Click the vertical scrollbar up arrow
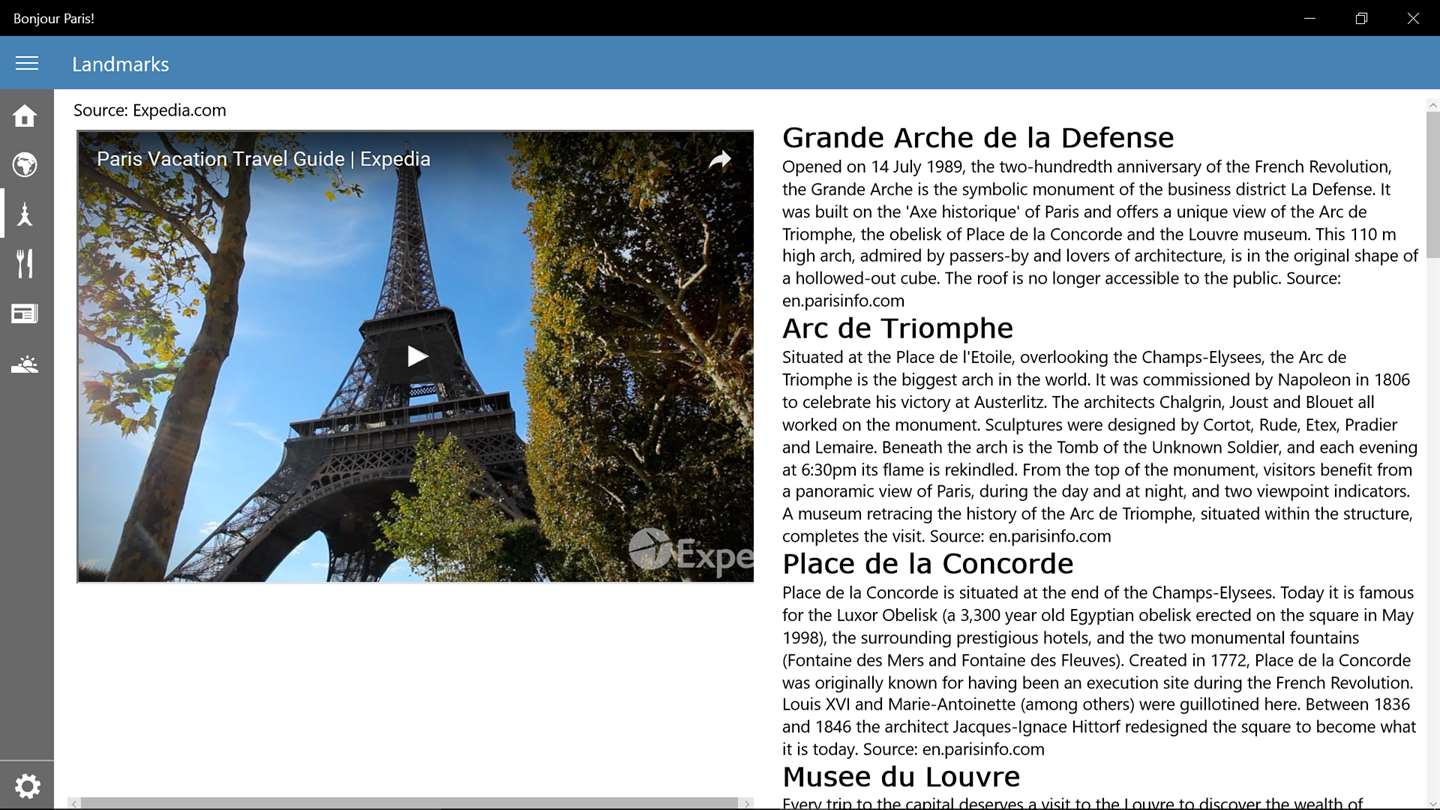Image resolution: width=1440 pixels, height=810 pixels. coord(1432,104)
